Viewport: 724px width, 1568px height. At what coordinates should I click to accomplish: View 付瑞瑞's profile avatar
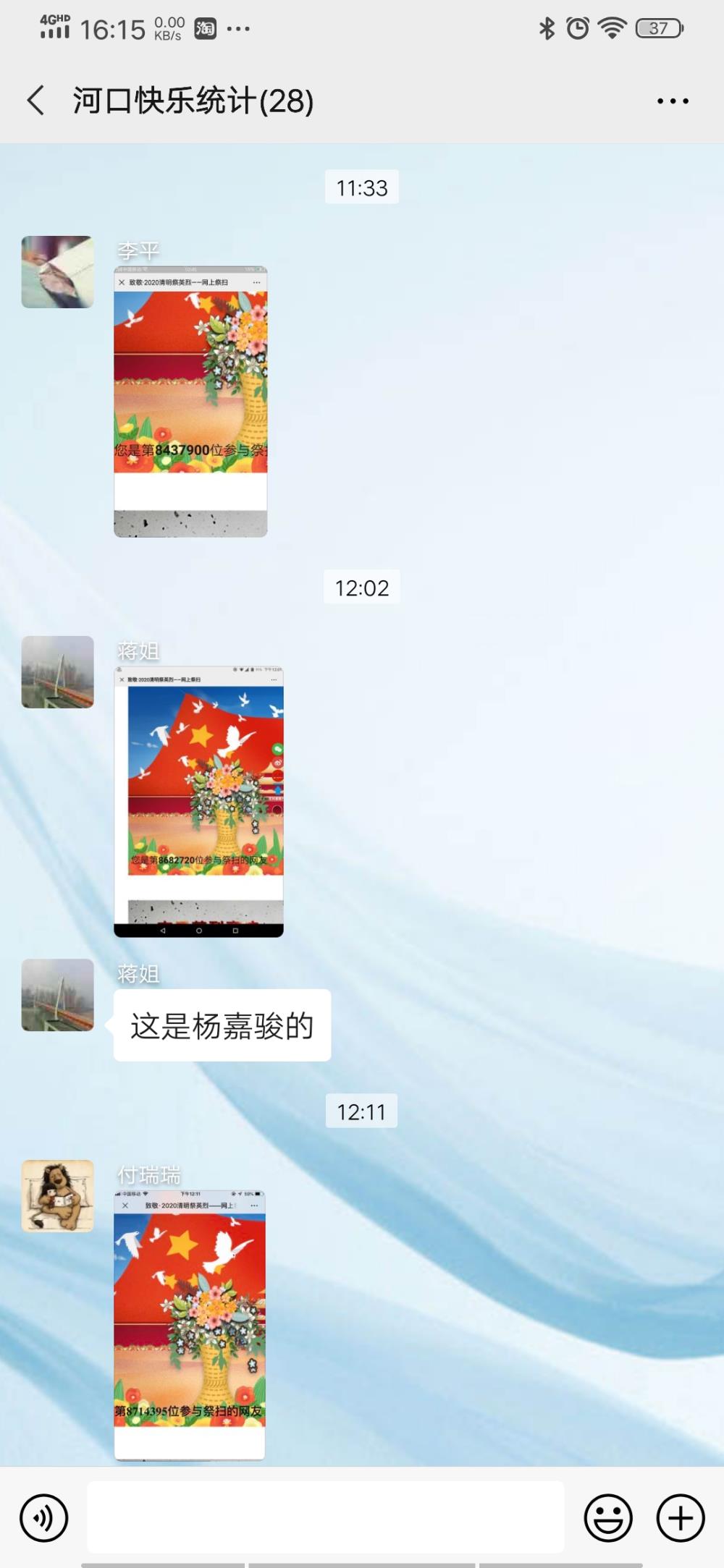coord(58,1196)
